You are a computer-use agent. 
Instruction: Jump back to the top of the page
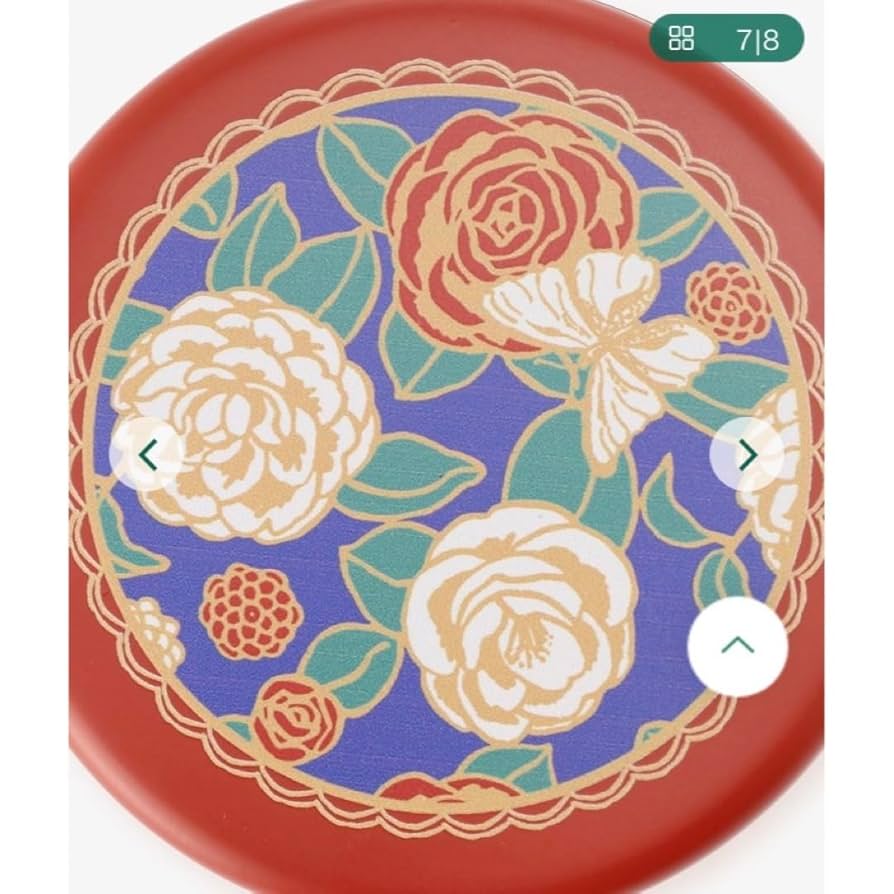(738, 645)
